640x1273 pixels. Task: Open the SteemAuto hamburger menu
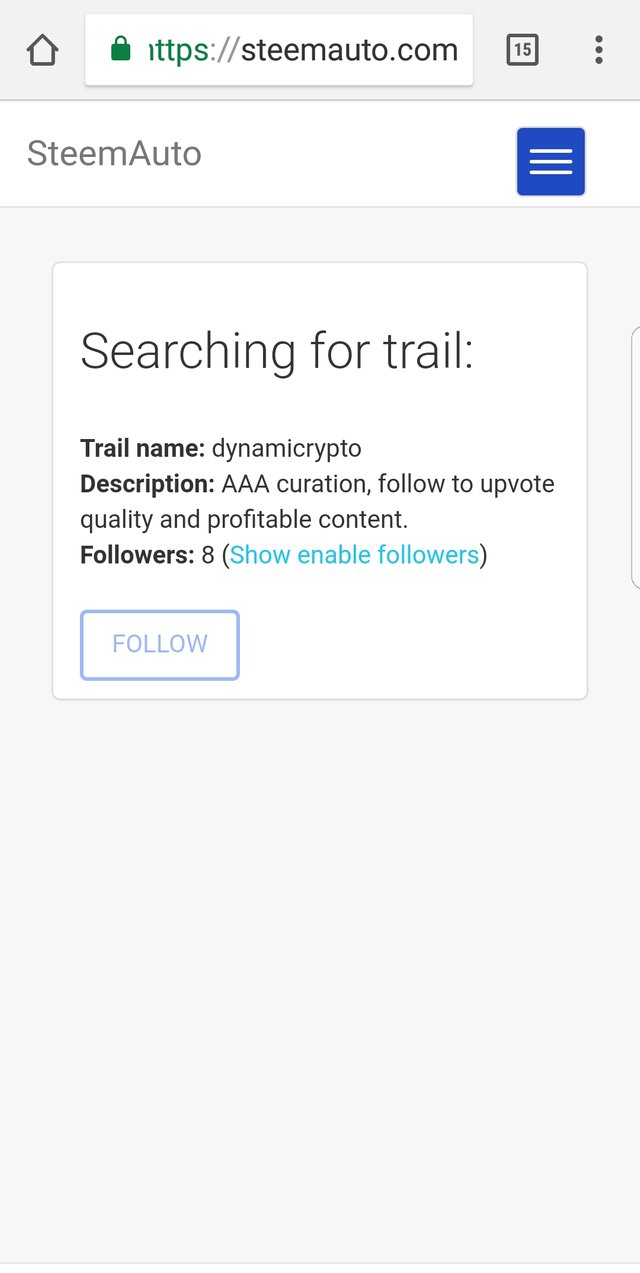click(x=550, y=162)
